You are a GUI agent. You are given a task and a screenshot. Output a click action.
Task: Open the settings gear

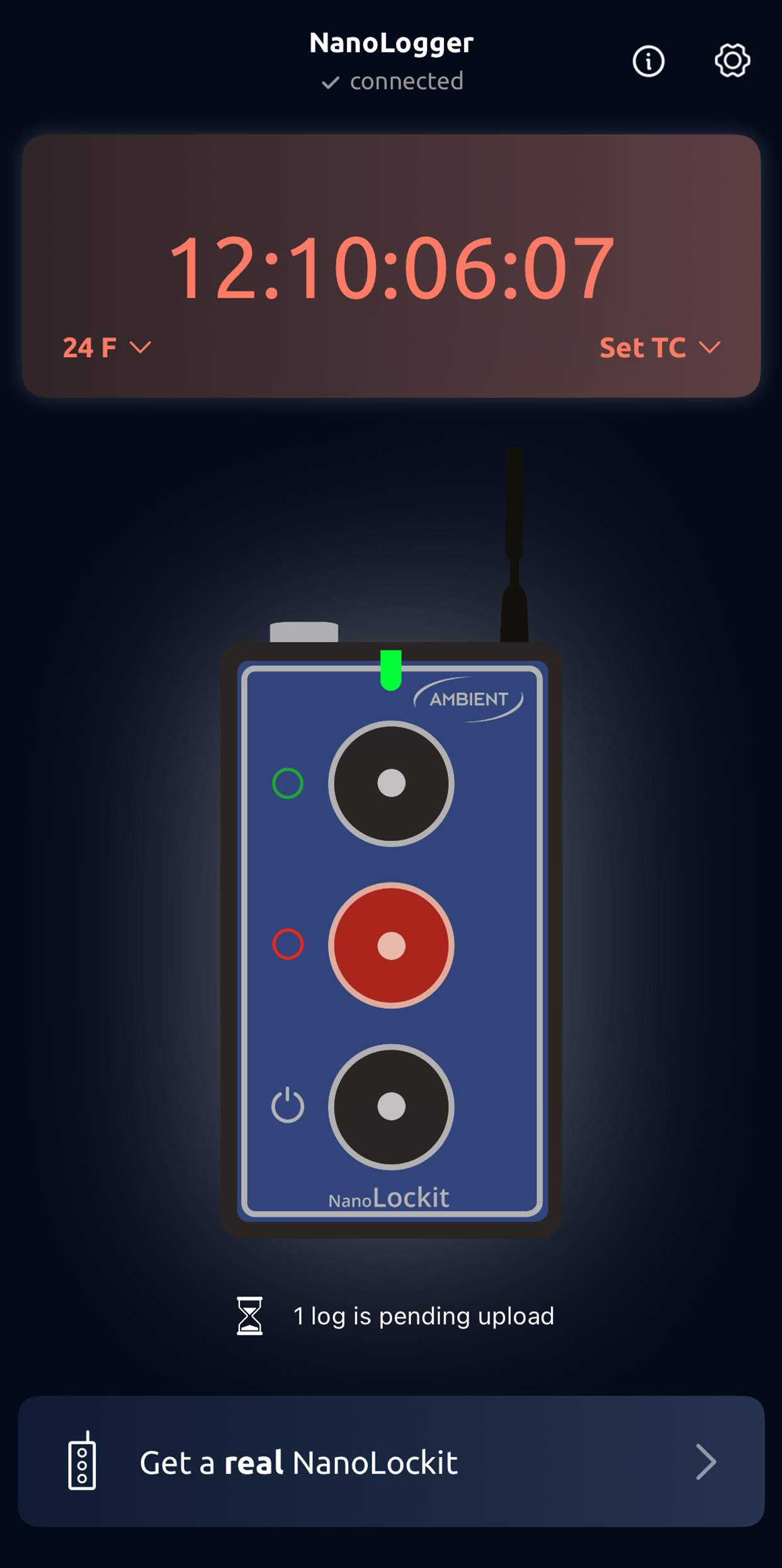click(732, 61)
